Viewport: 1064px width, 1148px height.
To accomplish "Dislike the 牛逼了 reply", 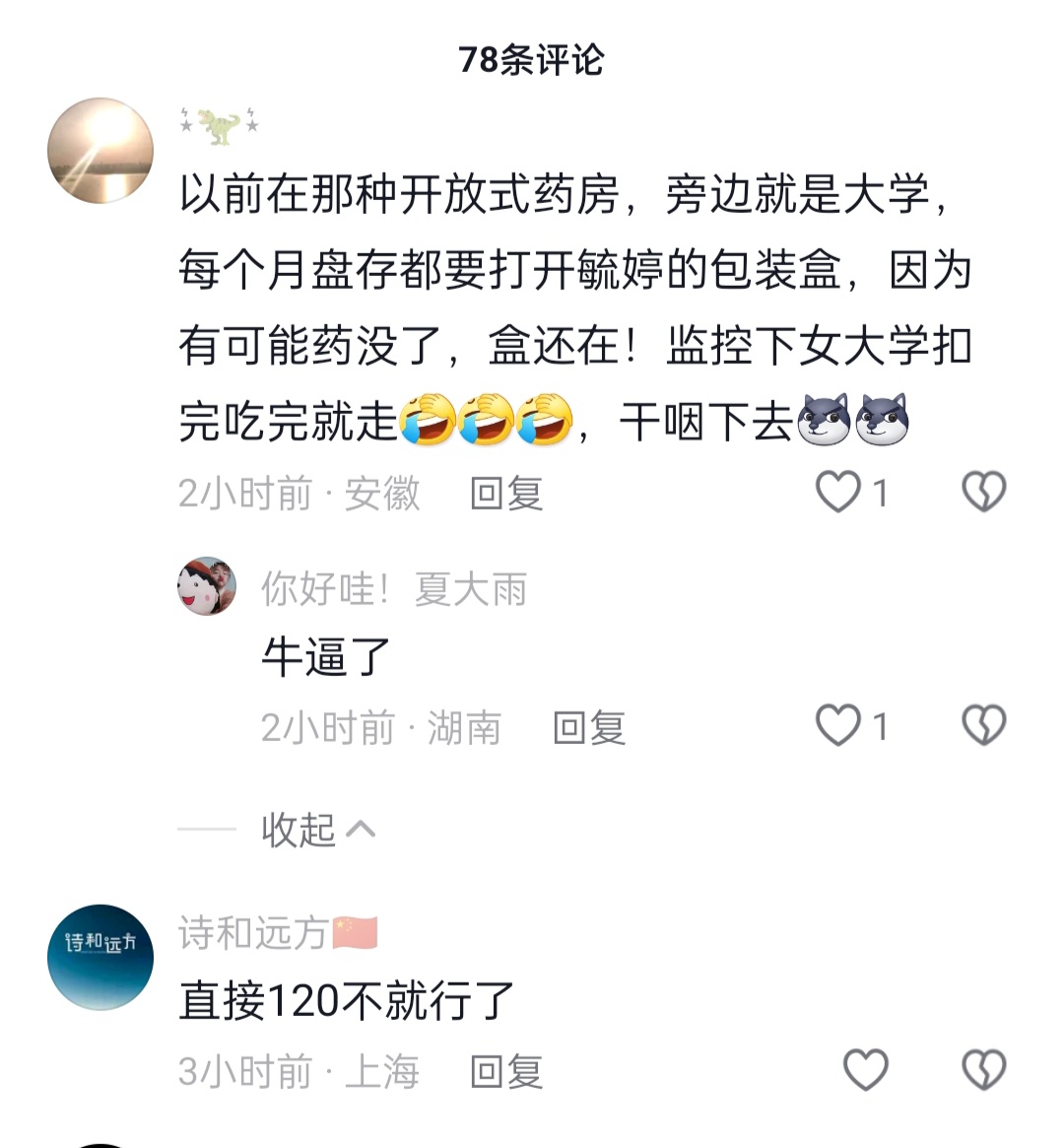I will (x=983, y=726).
